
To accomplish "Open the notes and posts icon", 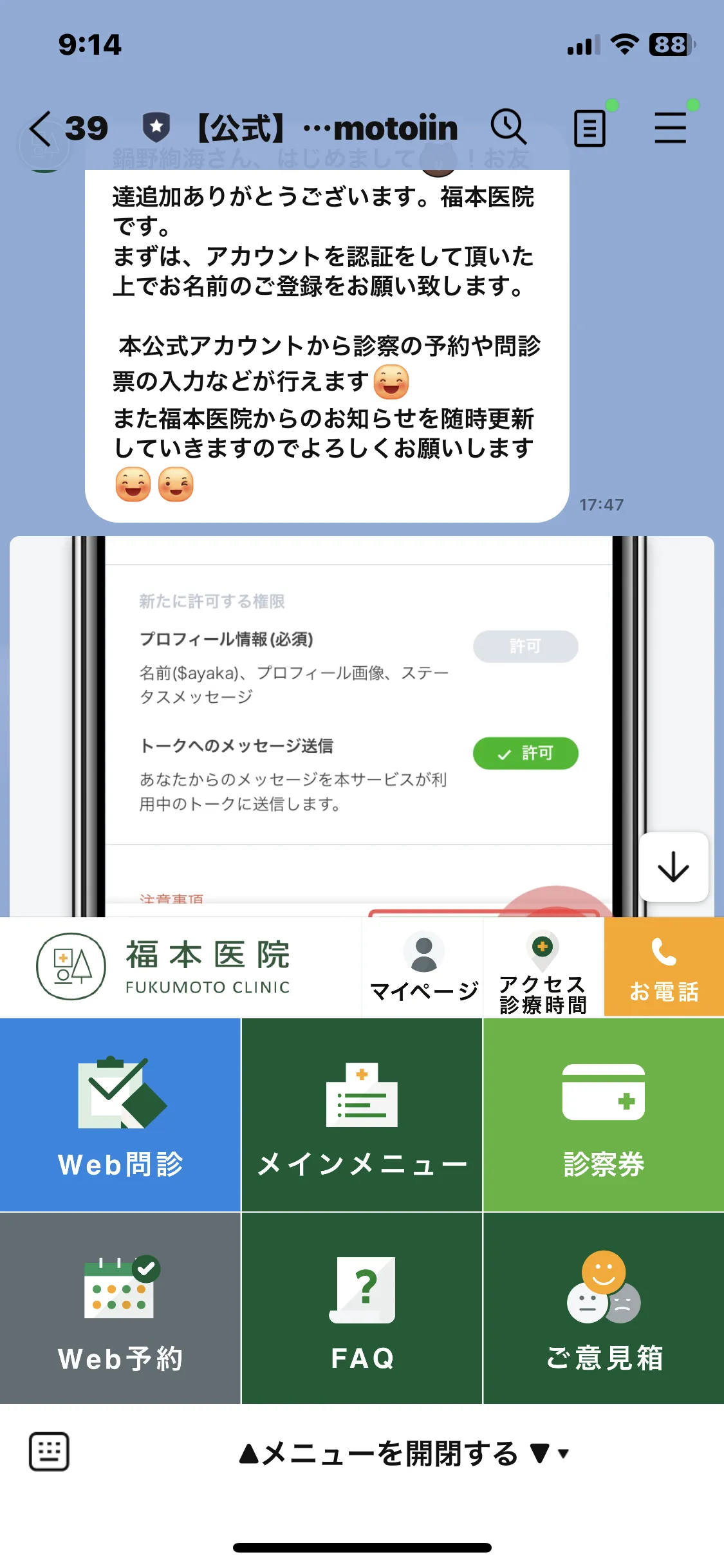I will [x=589, y=128].
